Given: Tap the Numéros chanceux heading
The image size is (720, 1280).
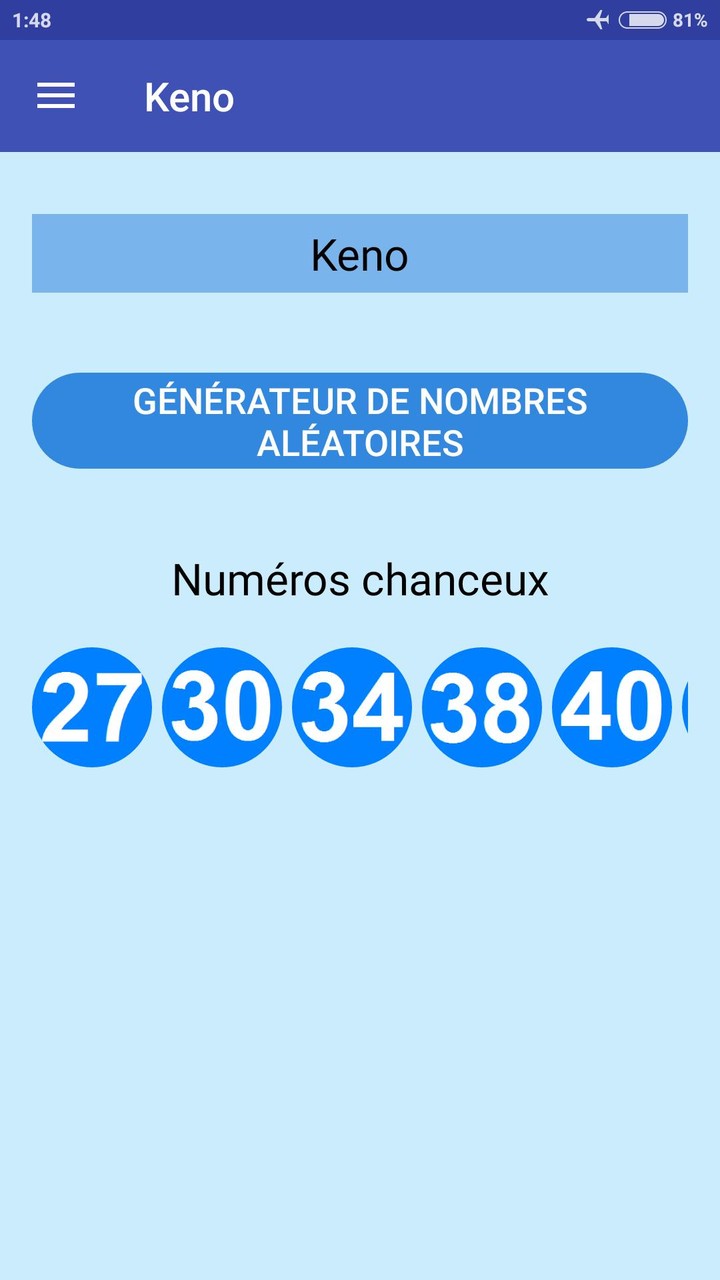Looking at the screenshot, I should pos(360,581).
